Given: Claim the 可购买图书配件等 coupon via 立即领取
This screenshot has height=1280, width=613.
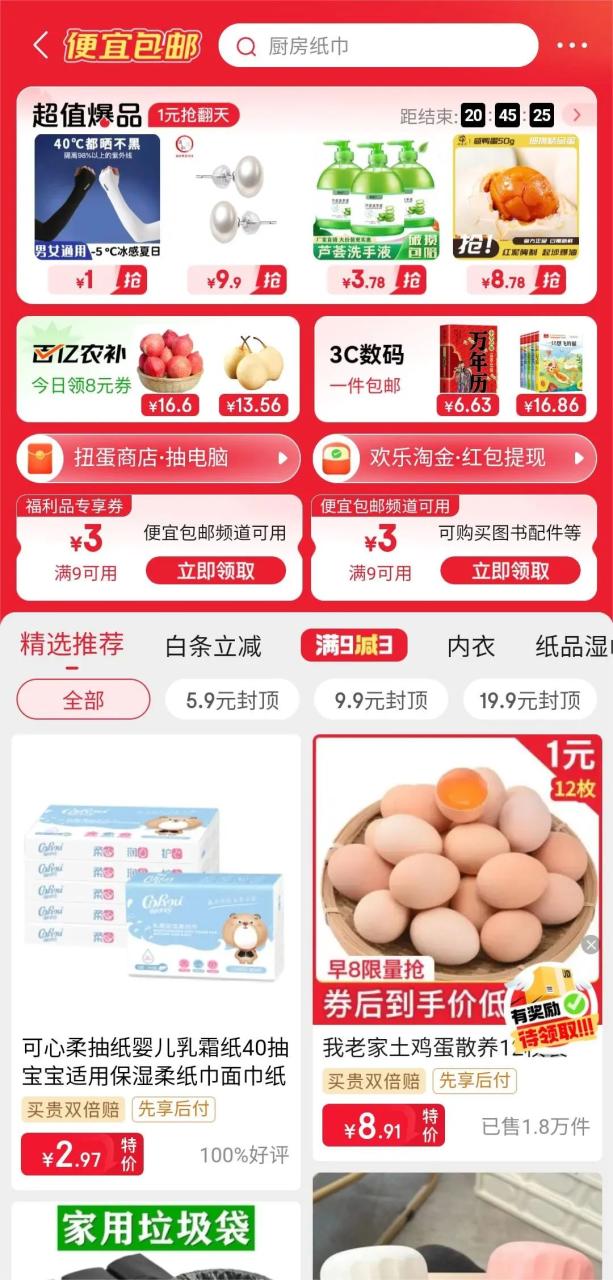Looking at the screenshot, I should (x=511, y=571).
